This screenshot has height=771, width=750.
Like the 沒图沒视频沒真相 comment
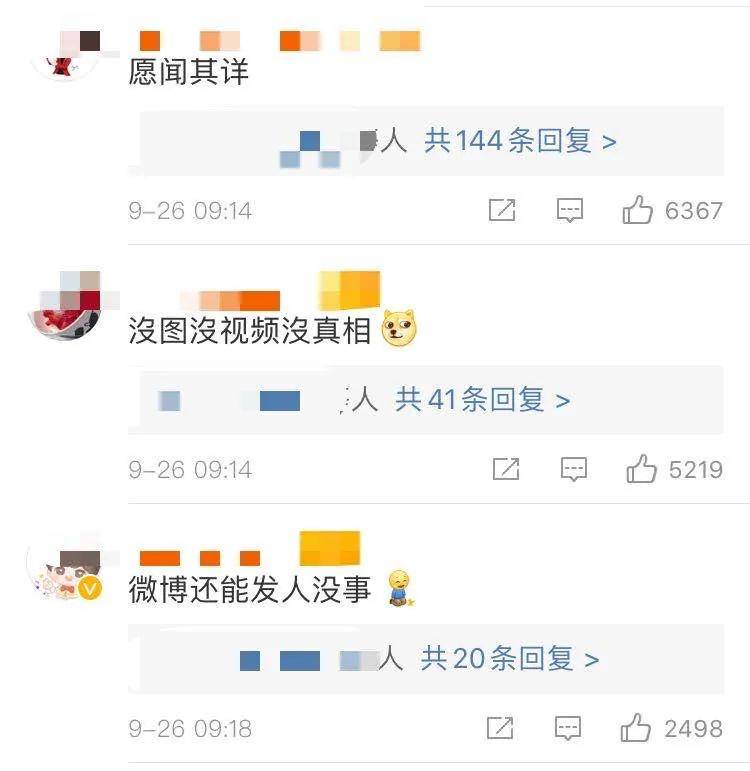(x=641, y=469)
